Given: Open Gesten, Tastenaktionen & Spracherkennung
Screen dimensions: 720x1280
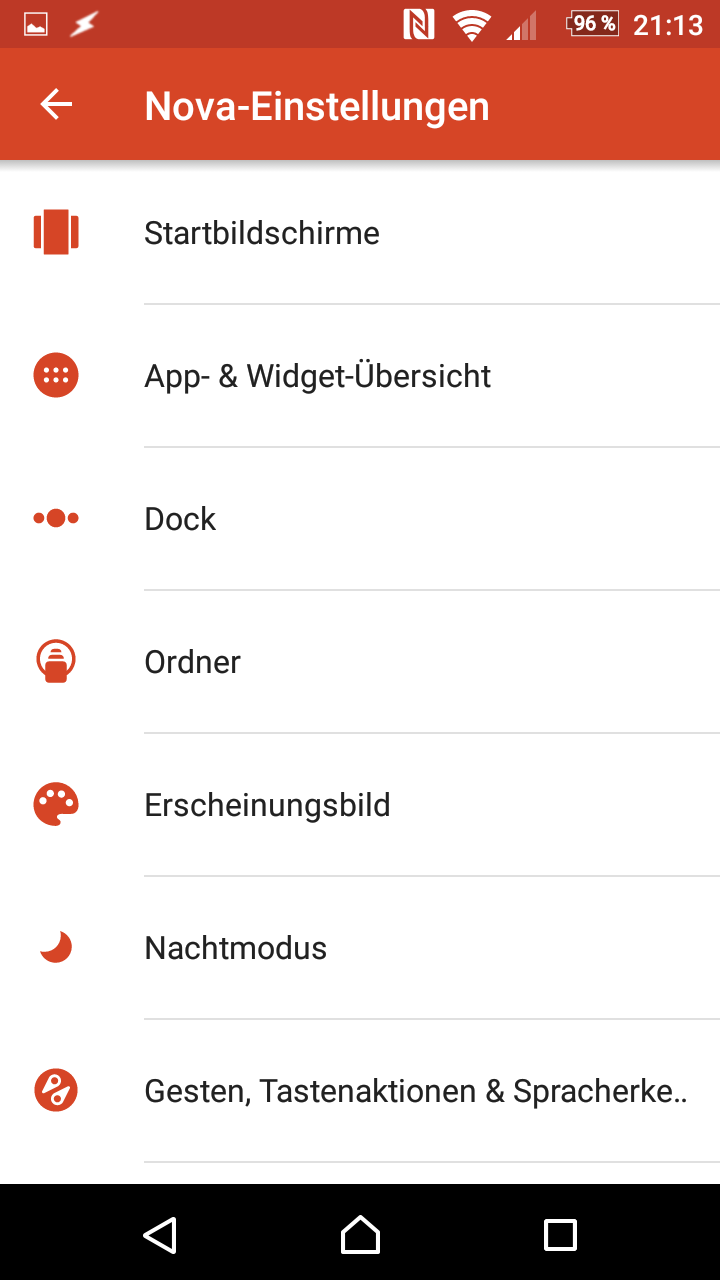Looking at the screenshot, I should pyautogui.click(x=415, y=1091).
